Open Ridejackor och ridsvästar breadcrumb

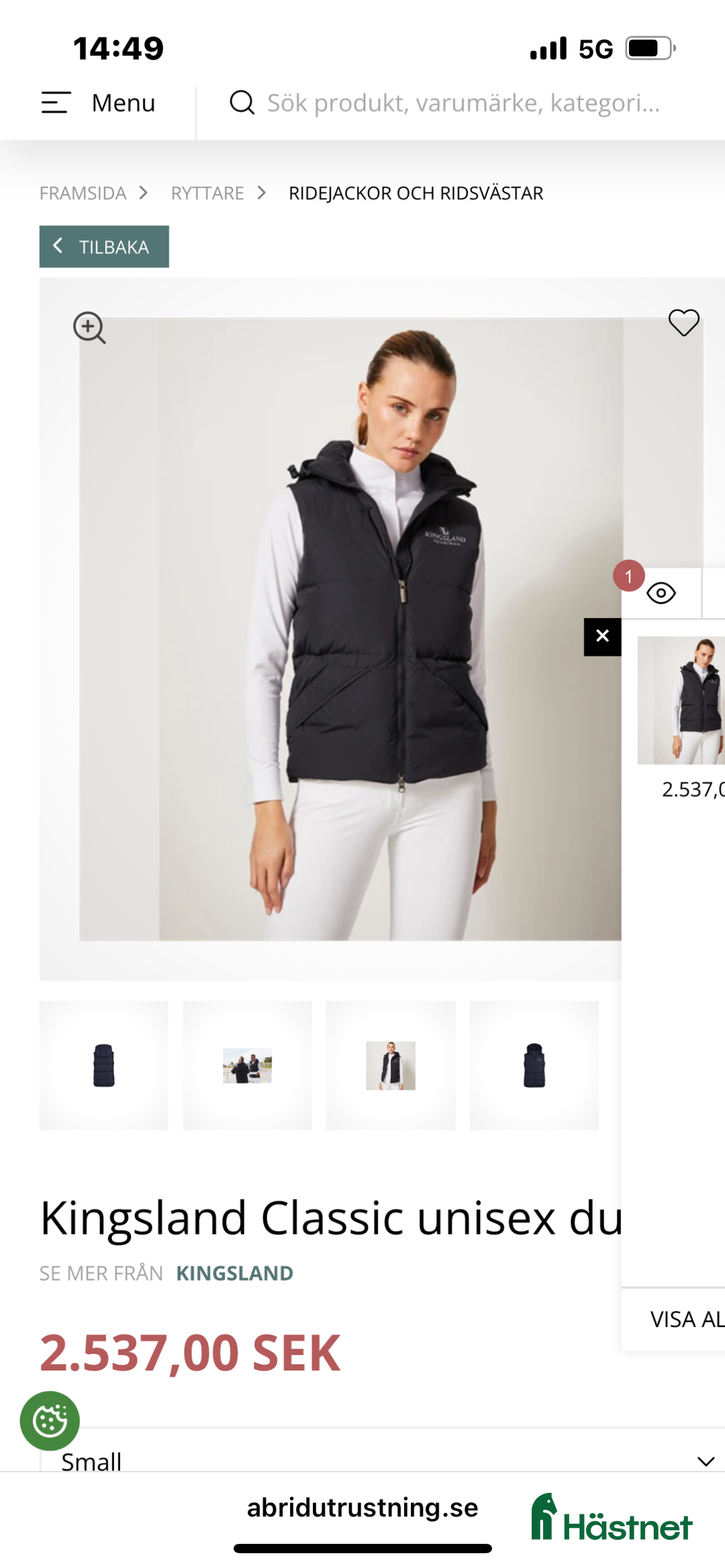click(x=416, y=193)
